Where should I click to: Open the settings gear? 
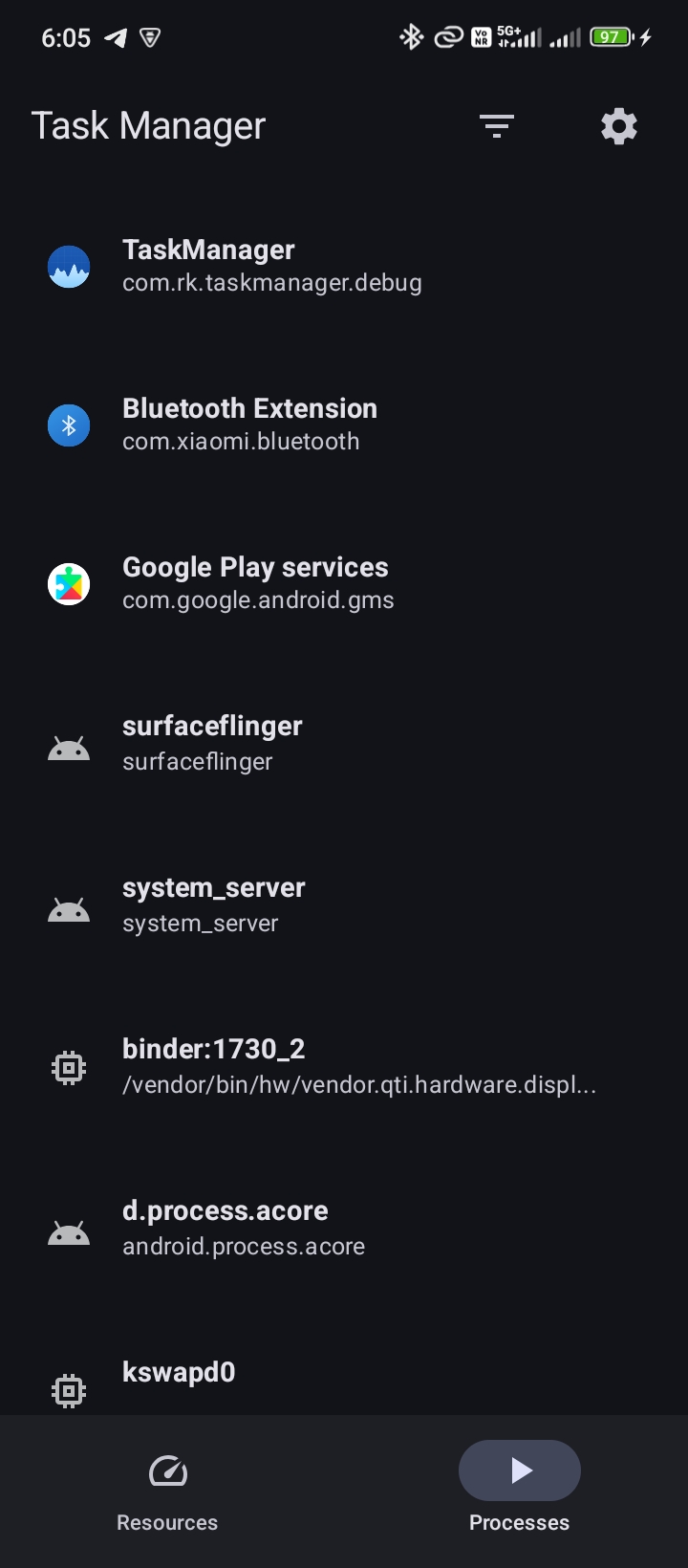coord(619,126)
